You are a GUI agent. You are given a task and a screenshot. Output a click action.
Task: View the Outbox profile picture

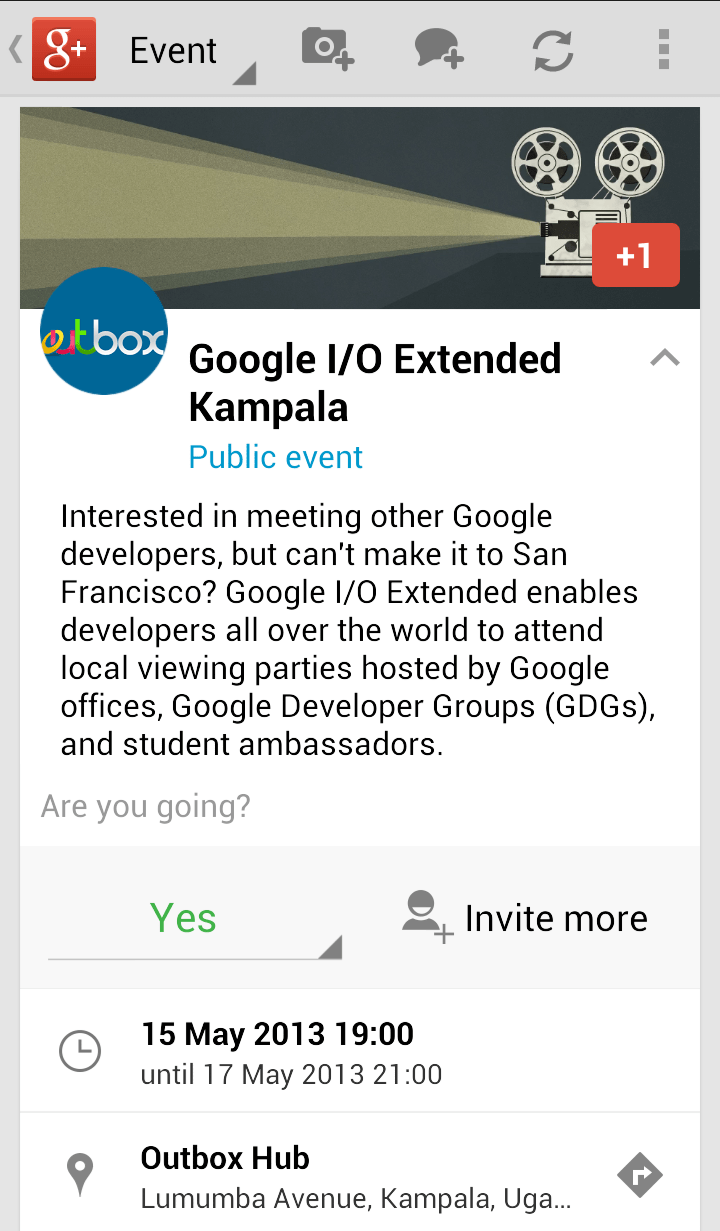[104, 331]
